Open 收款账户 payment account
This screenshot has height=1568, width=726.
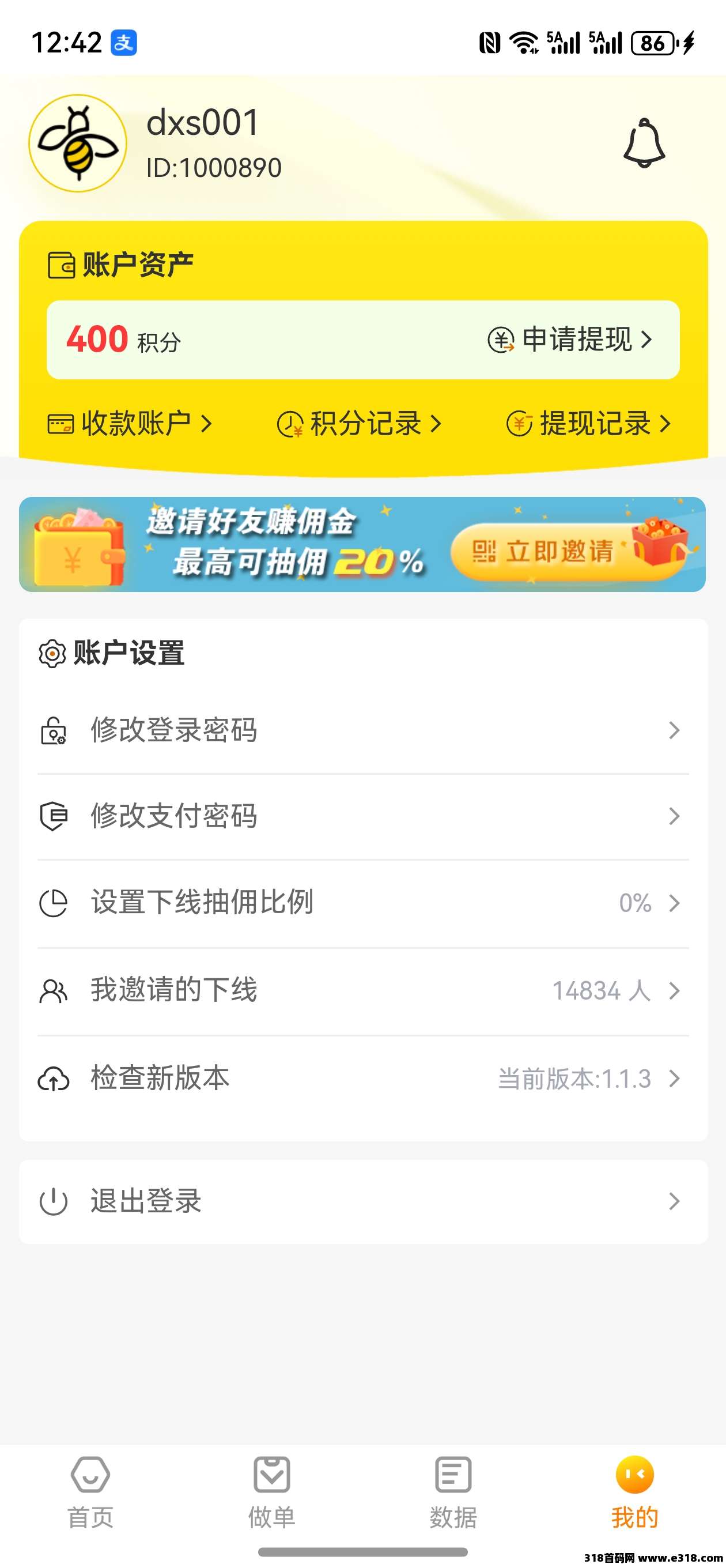click(x=130, y=423)
